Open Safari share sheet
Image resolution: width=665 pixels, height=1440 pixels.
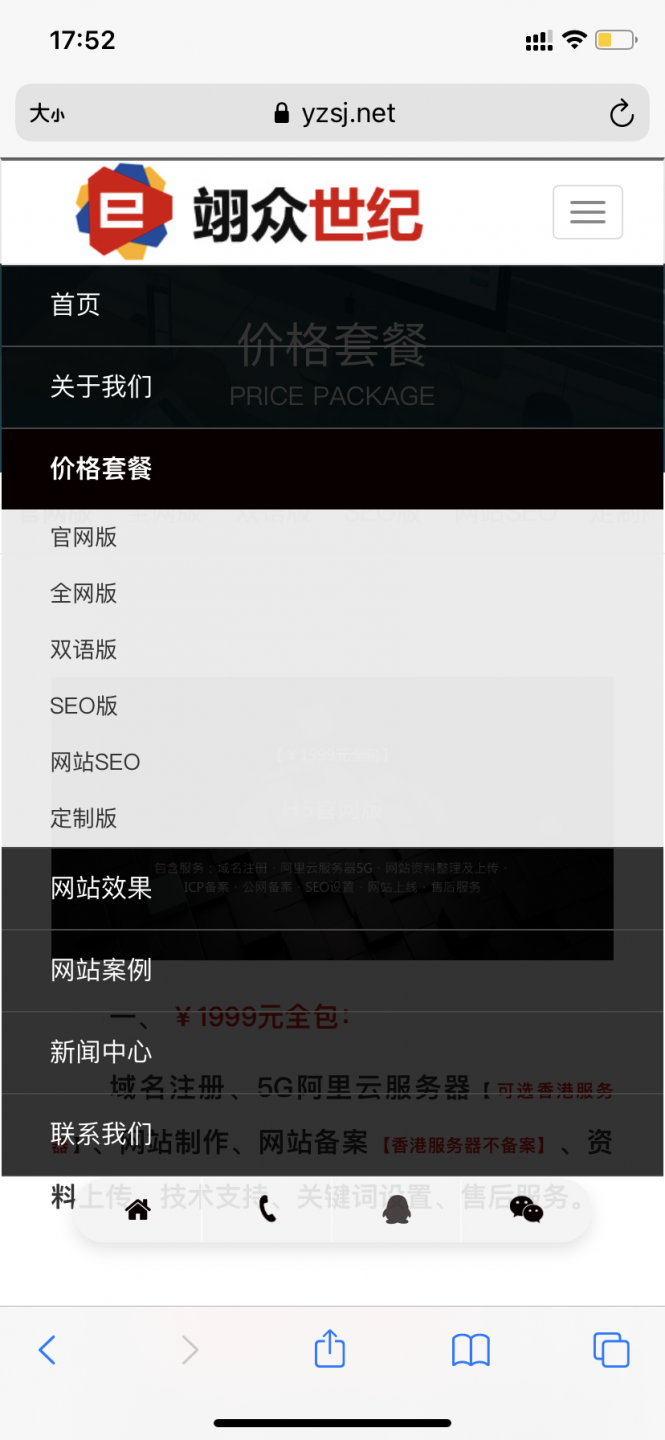[x=329, y=1349]
